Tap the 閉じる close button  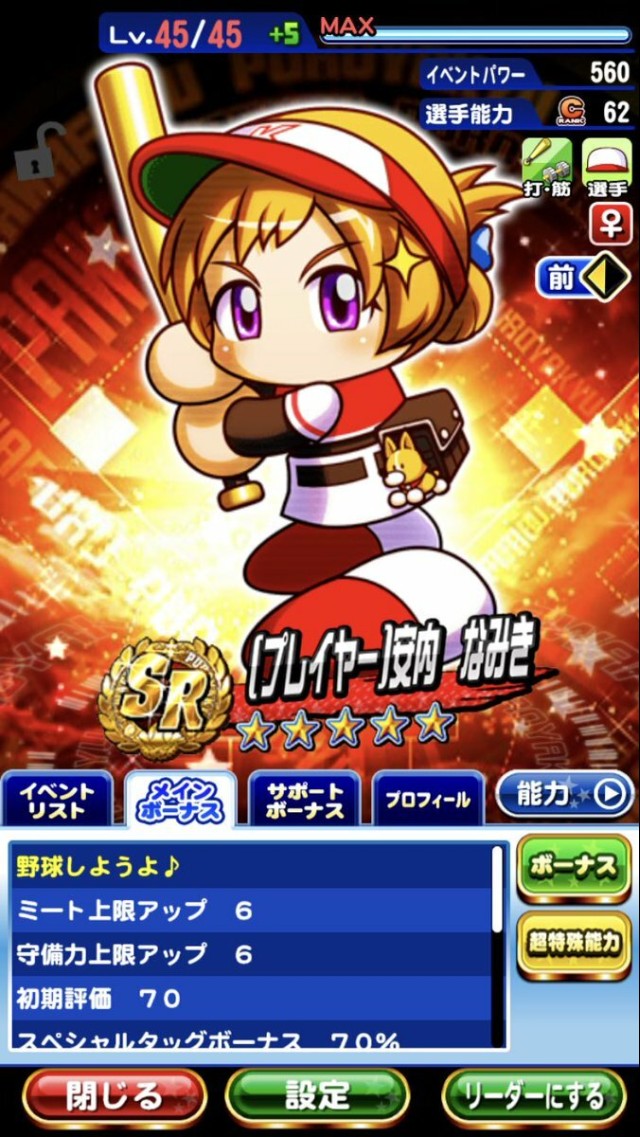tap(113, 1096)
